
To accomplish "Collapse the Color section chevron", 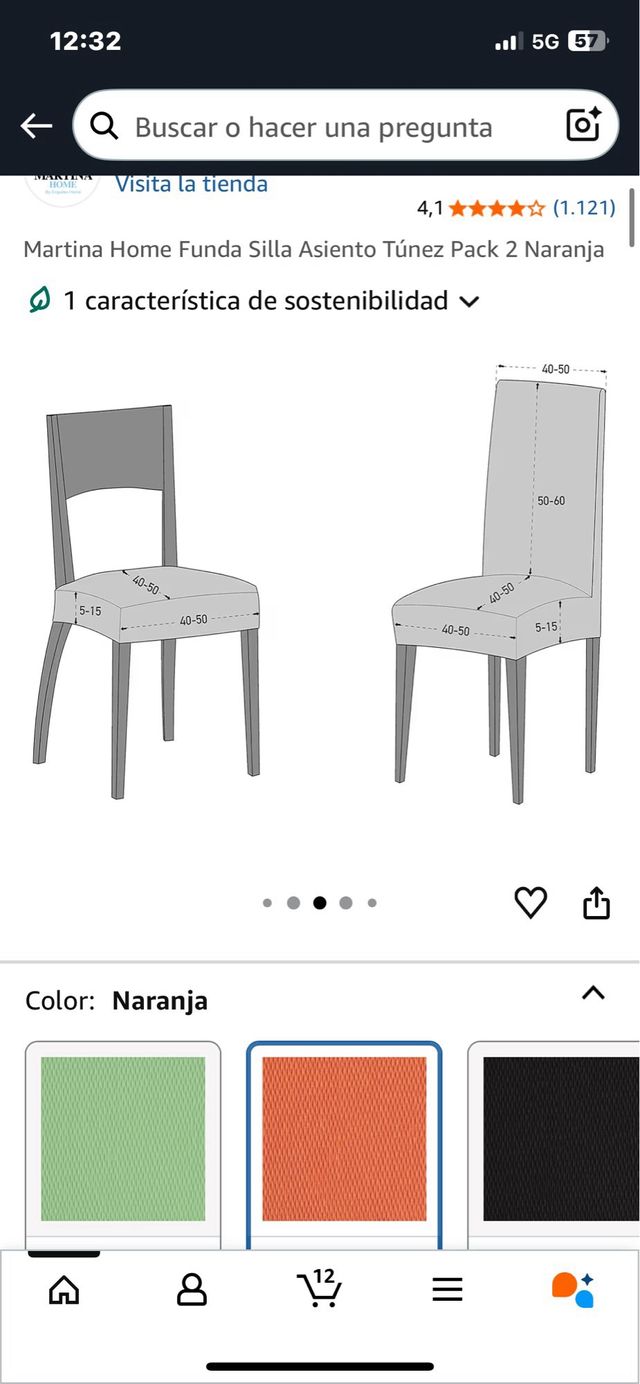I will (x=593, y=993).
